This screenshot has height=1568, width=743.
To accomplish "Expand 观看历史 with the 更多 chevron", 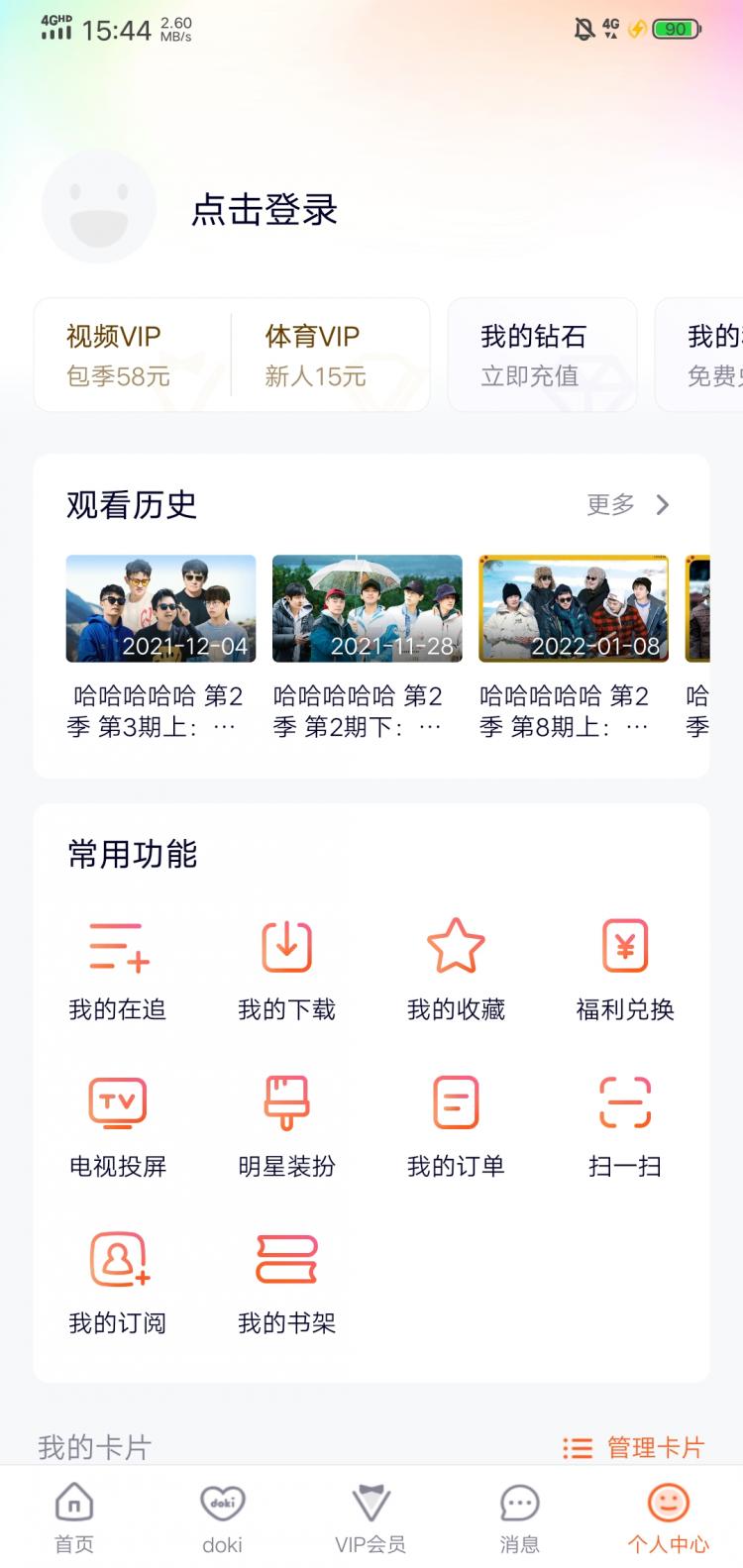I will 626,505.
